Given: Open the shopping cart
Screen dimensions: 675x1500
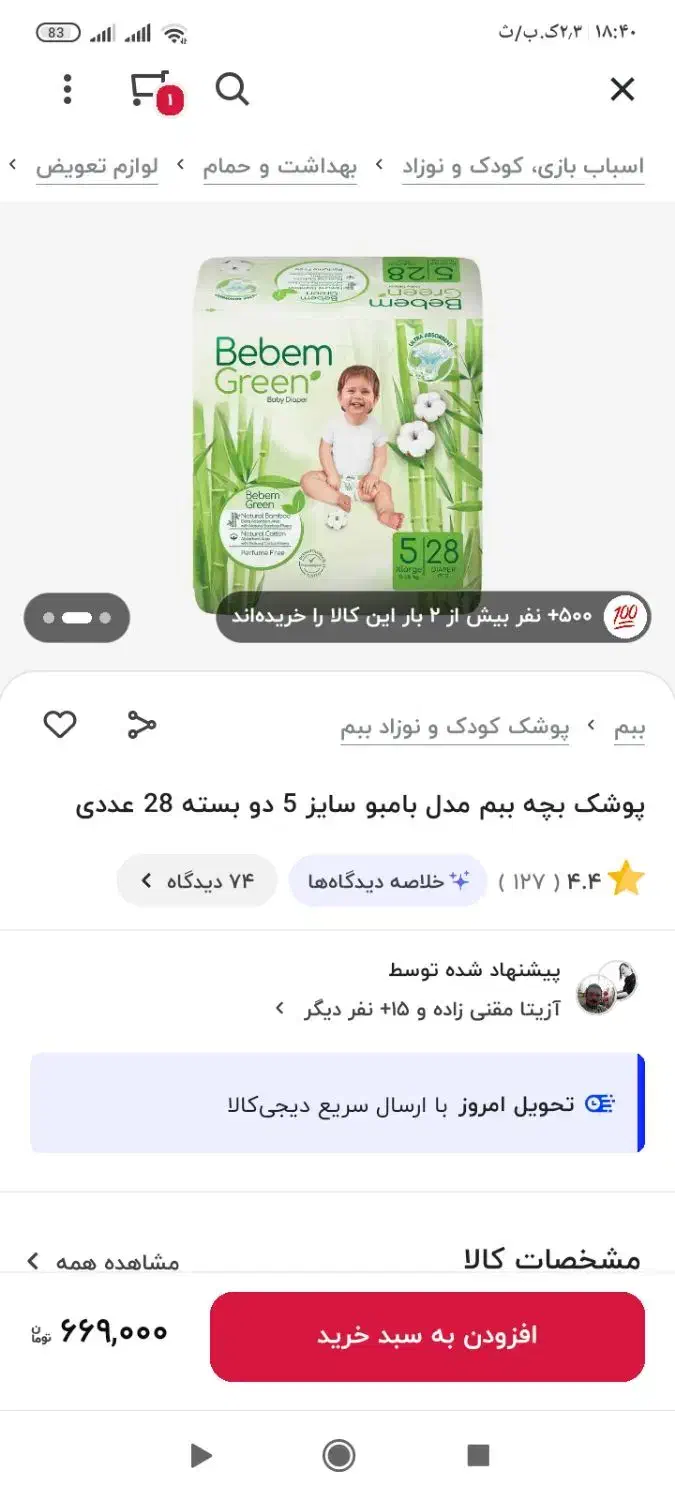Looking at the screenshot, I should click(x=151, y=90).
